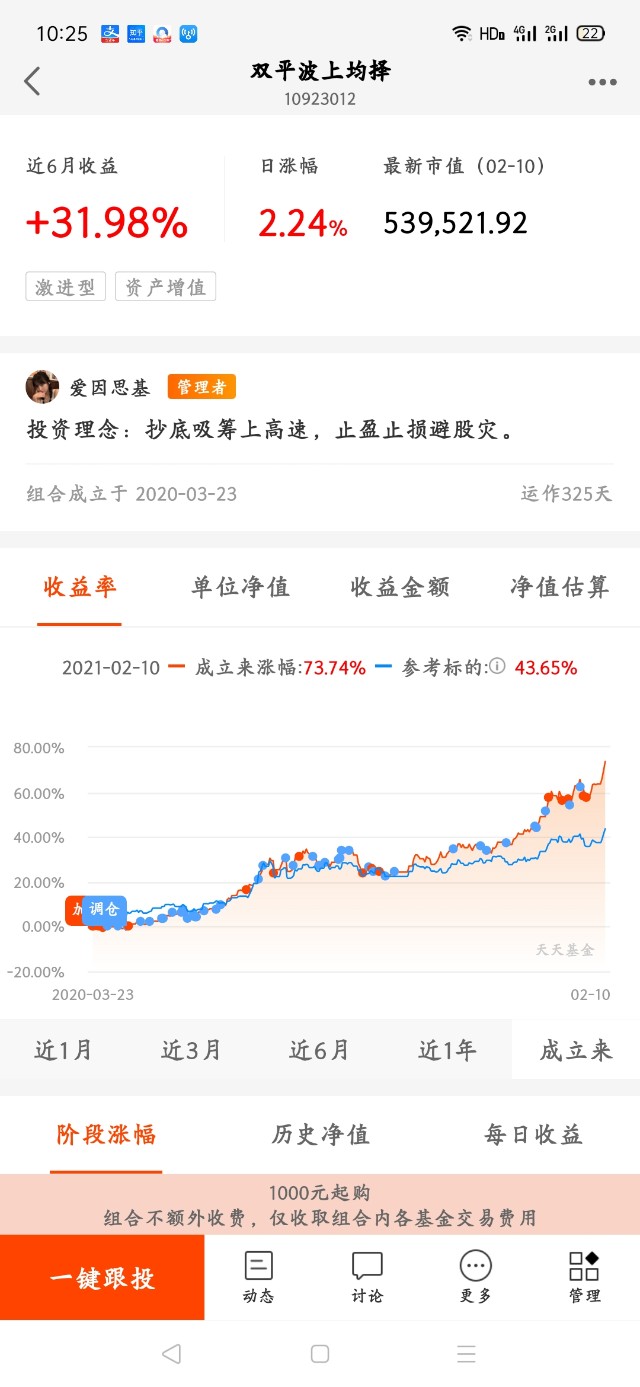Show the 近3月 chart range
This screenshot has height=1387, width=640.
[x=191, y=1050]
